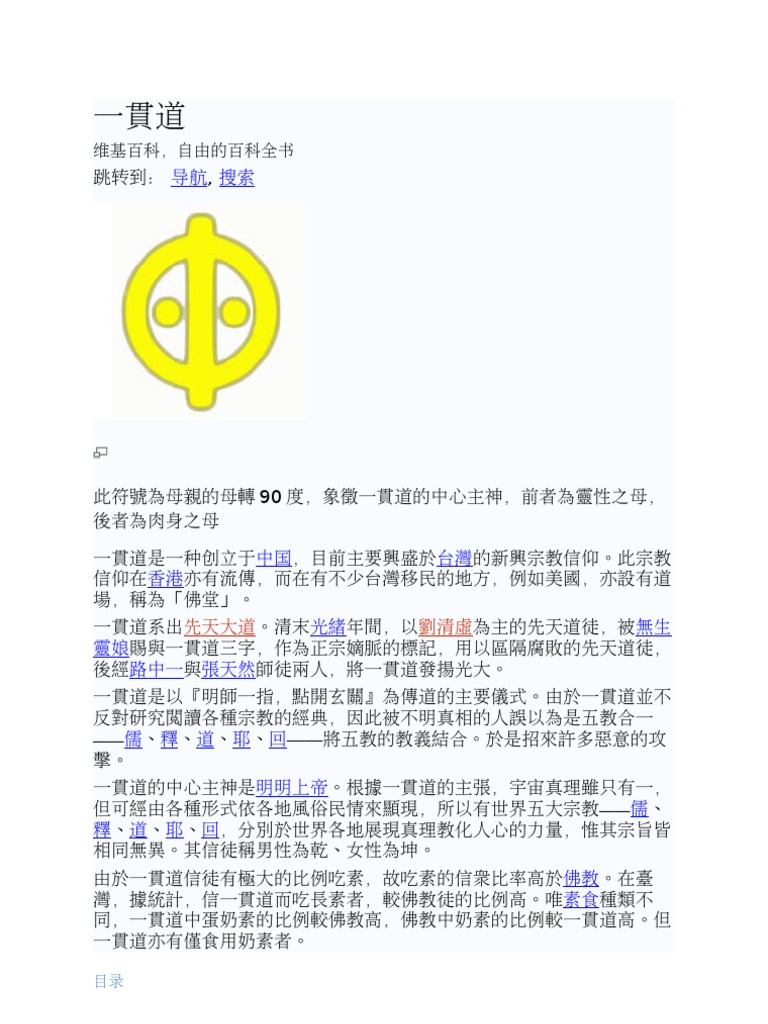Screen dimensions: 768x1024
Task: Open the 中国 link
Action: pos(274,558)
